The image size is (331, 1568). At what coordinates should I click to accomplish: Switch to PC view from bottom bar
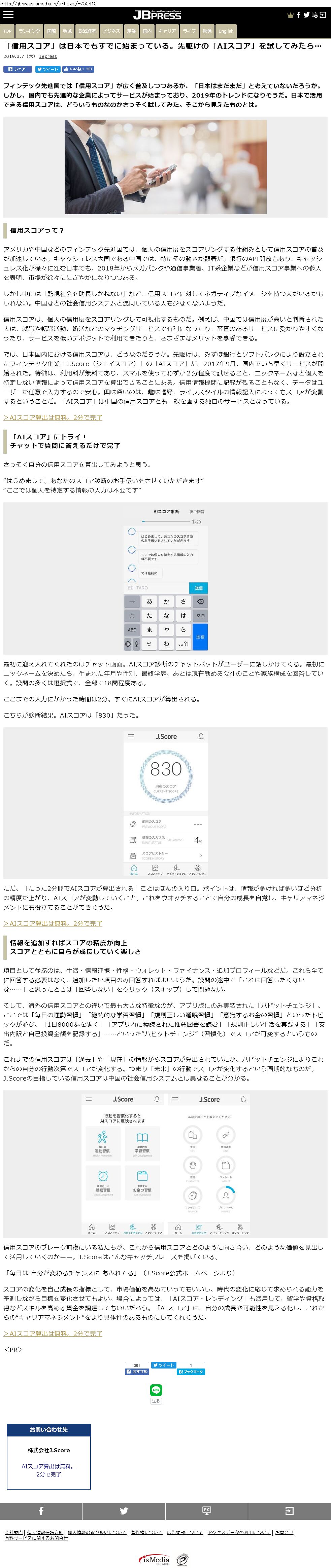[207, 1511]
